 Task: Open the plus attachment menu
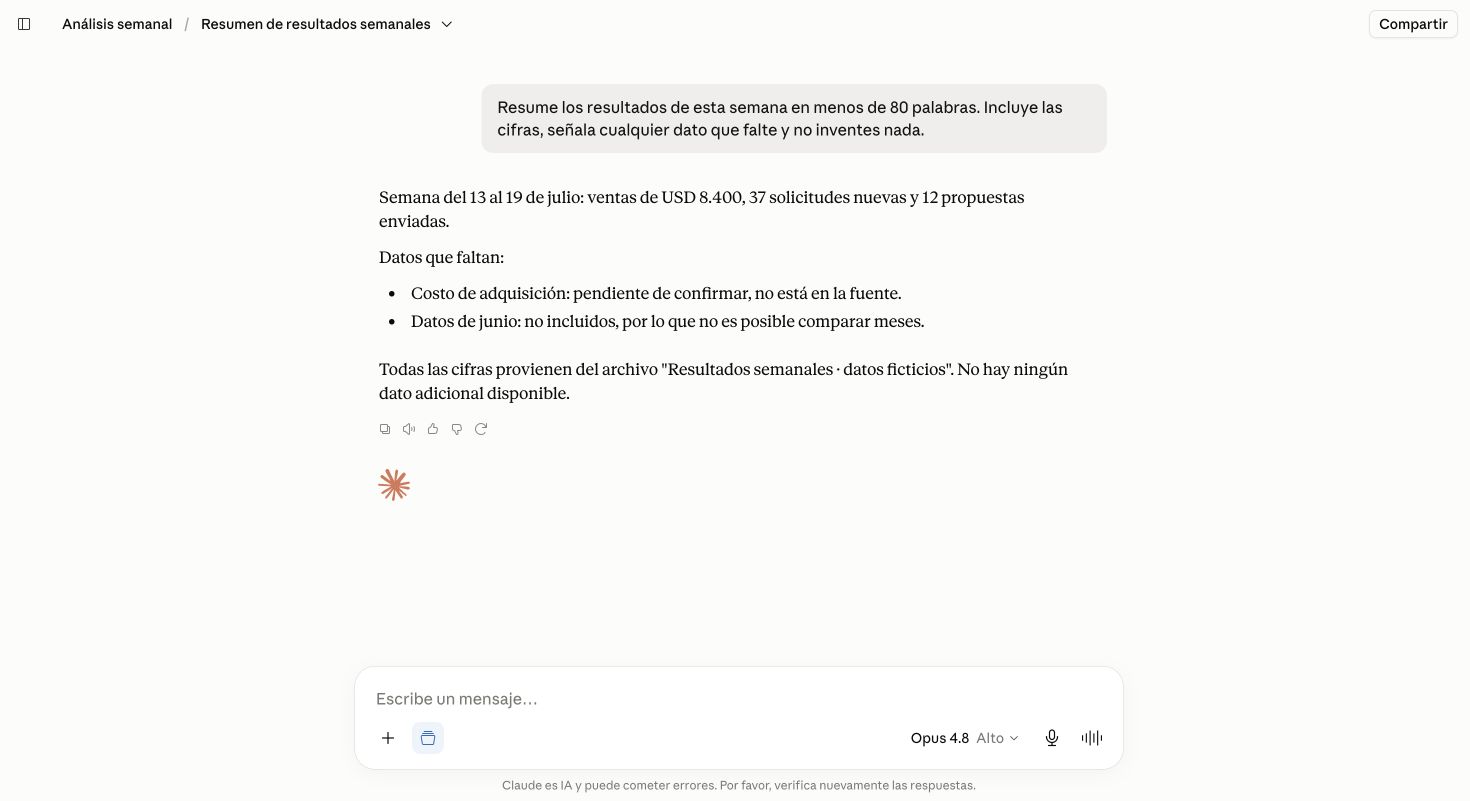(x=388, y=738)
